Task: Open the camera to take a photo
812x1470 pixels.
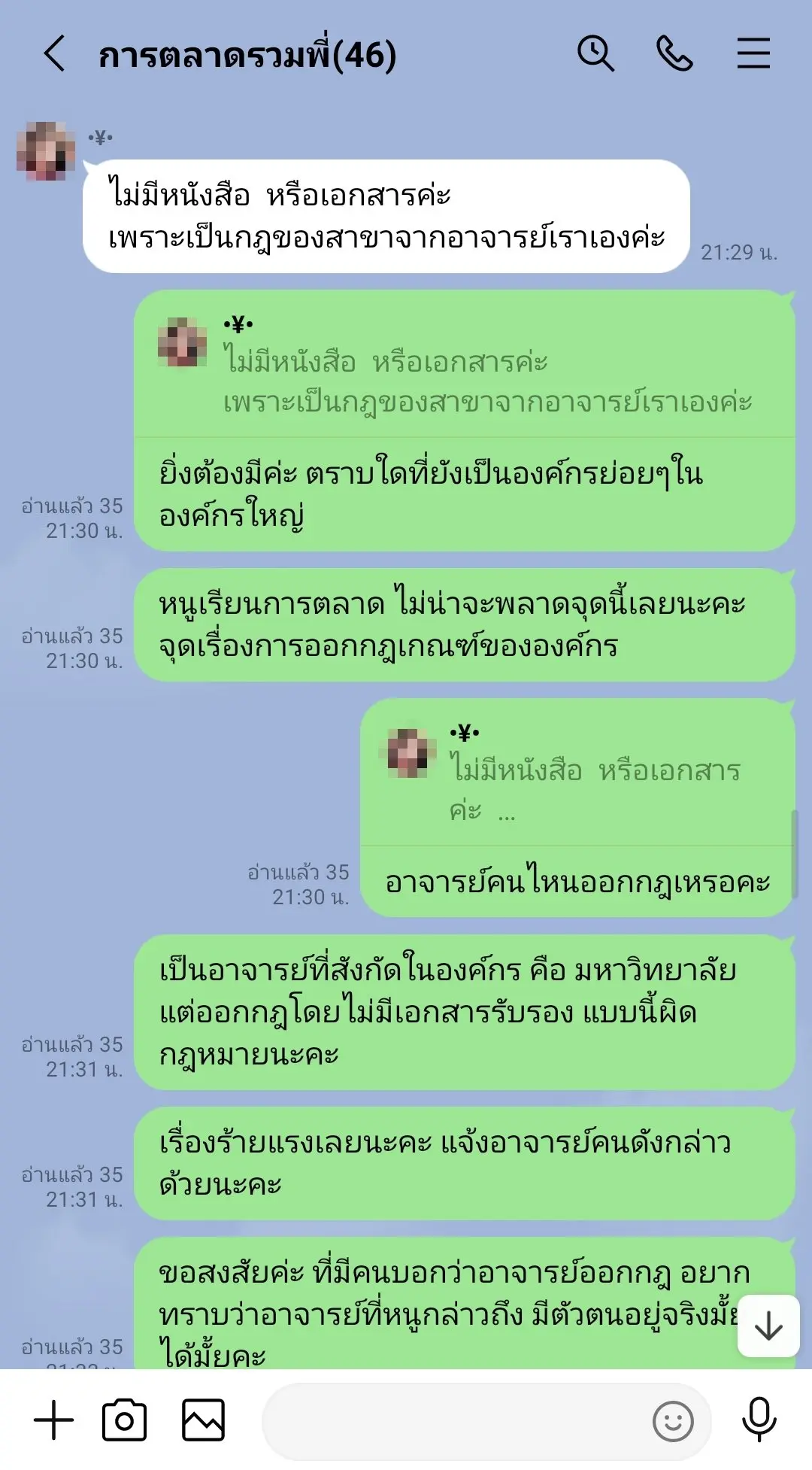Action: pos(124,1420)
